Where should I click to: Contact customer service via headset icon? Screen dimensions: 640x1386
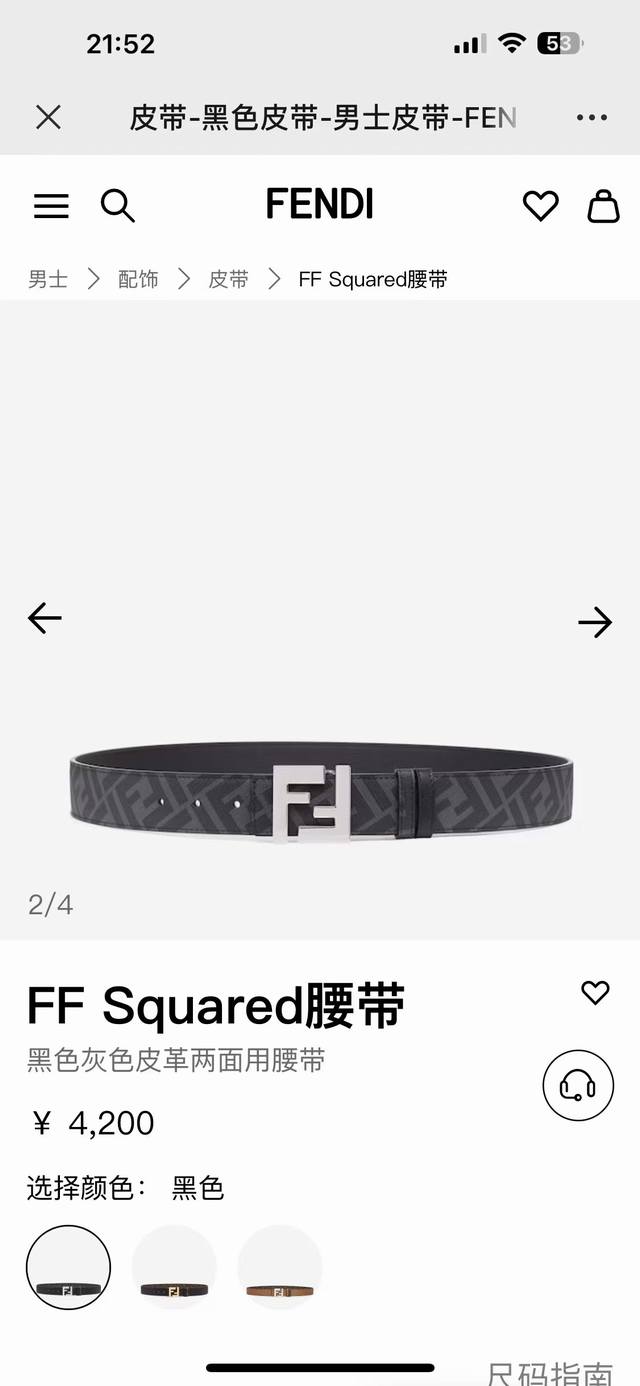578,1085
